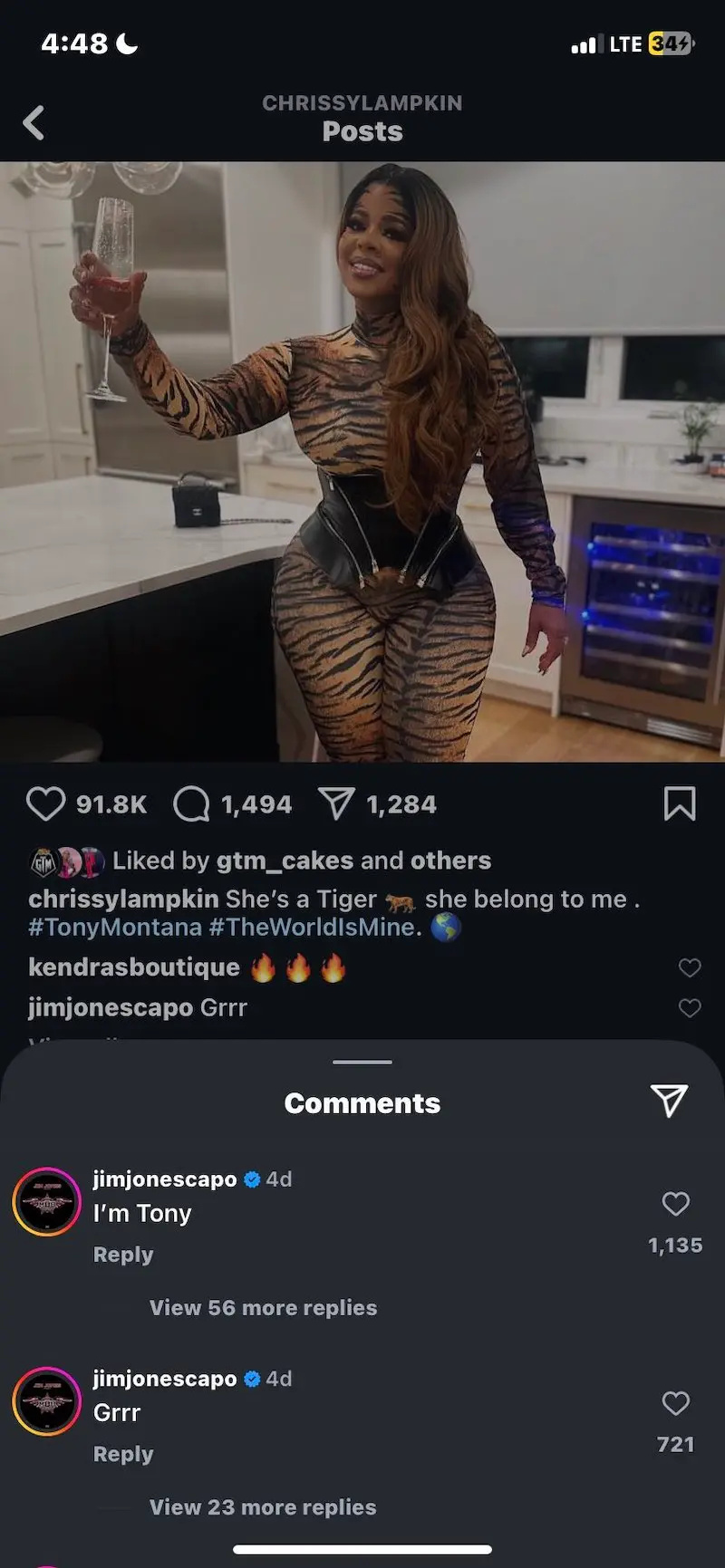Open the post's comment bubble icon
Screen dimensions: 725x1568
[x=191, y=803]
